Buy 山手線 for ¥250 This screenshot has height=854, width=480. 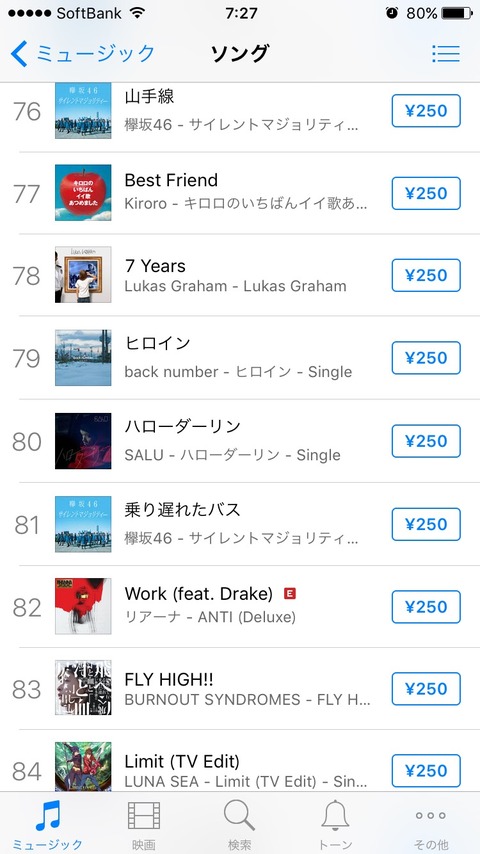tap(426, 111)
